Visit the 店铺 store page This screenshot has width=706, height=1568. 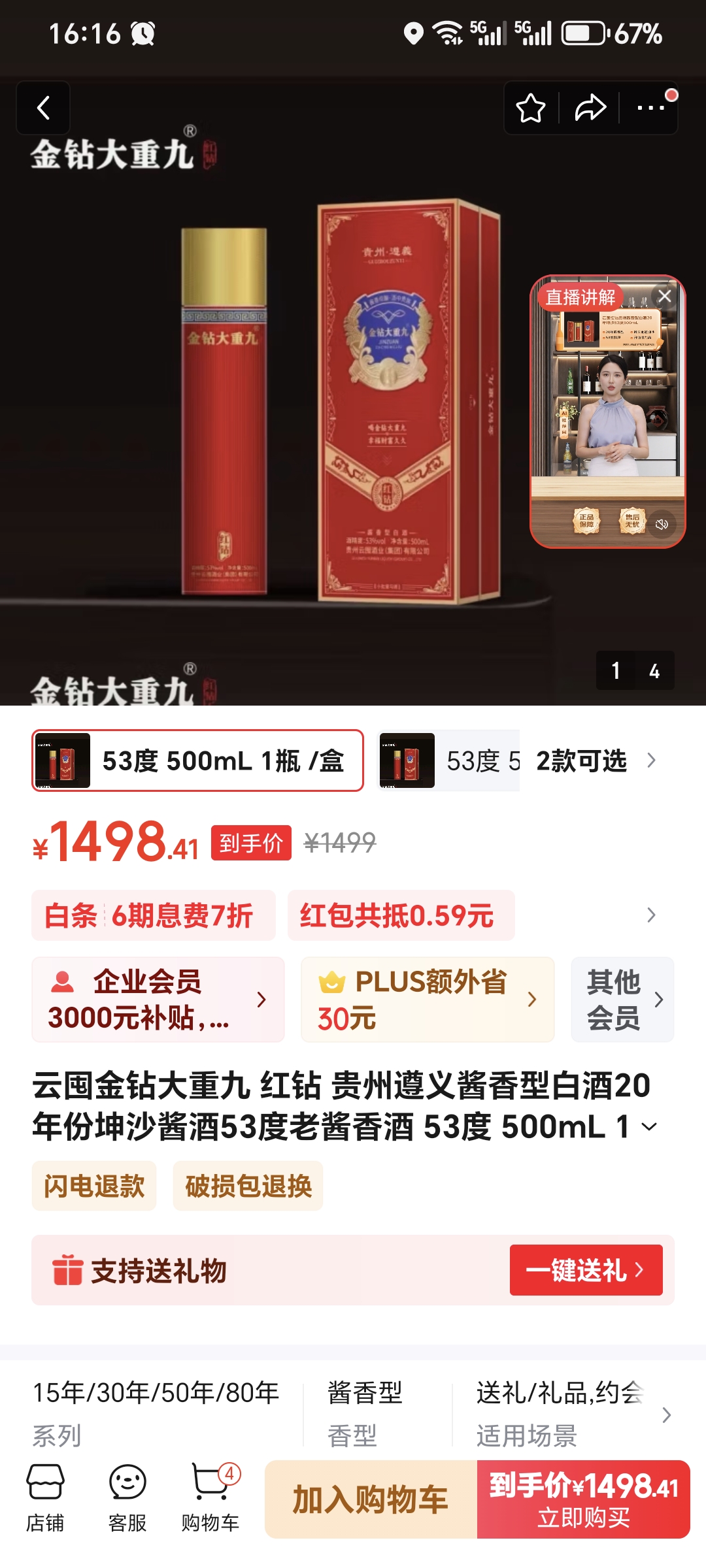point(45,1497)
